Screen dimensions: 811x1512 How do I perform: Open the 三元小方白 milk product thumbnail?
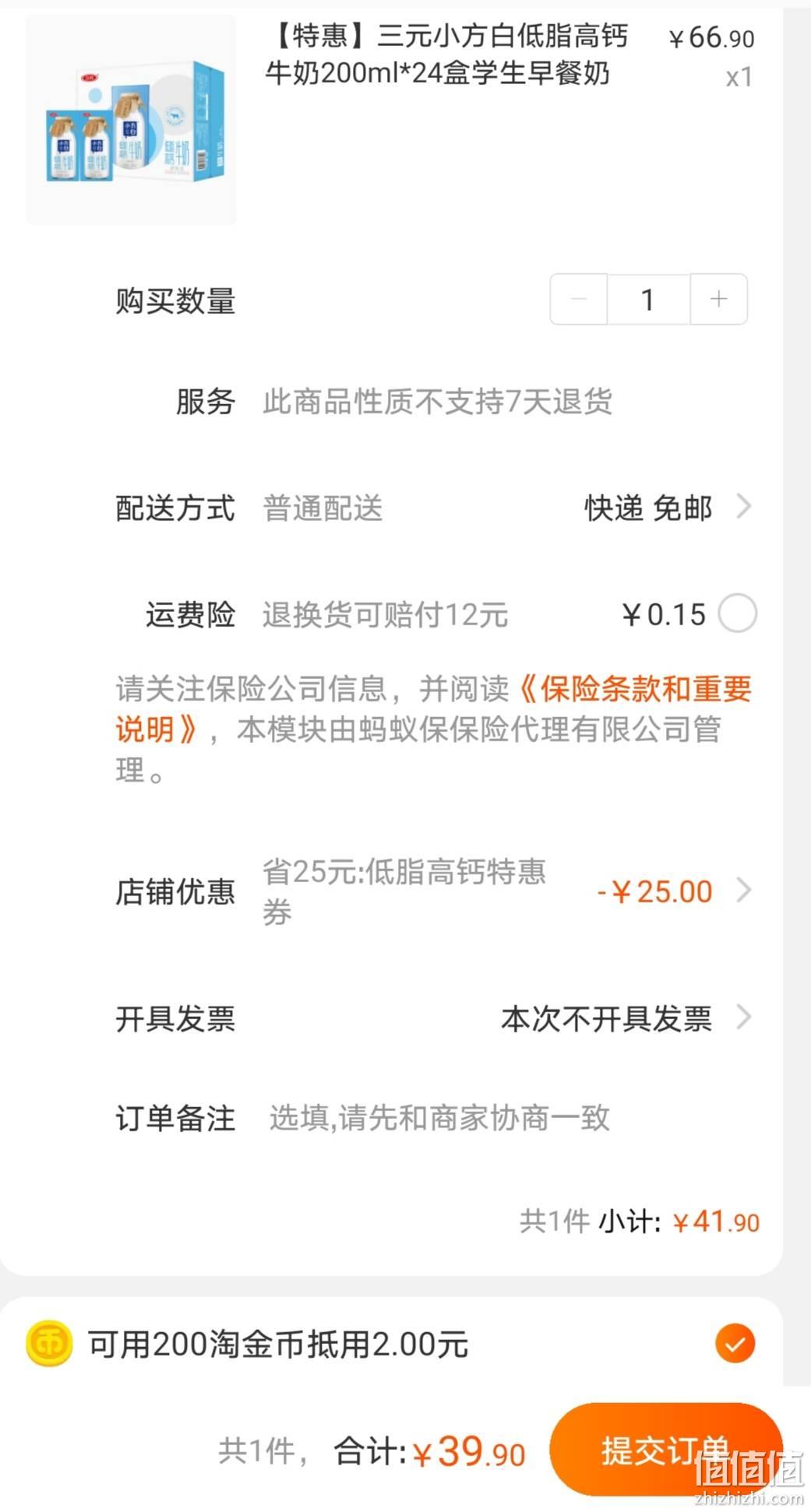pos(131,120)
